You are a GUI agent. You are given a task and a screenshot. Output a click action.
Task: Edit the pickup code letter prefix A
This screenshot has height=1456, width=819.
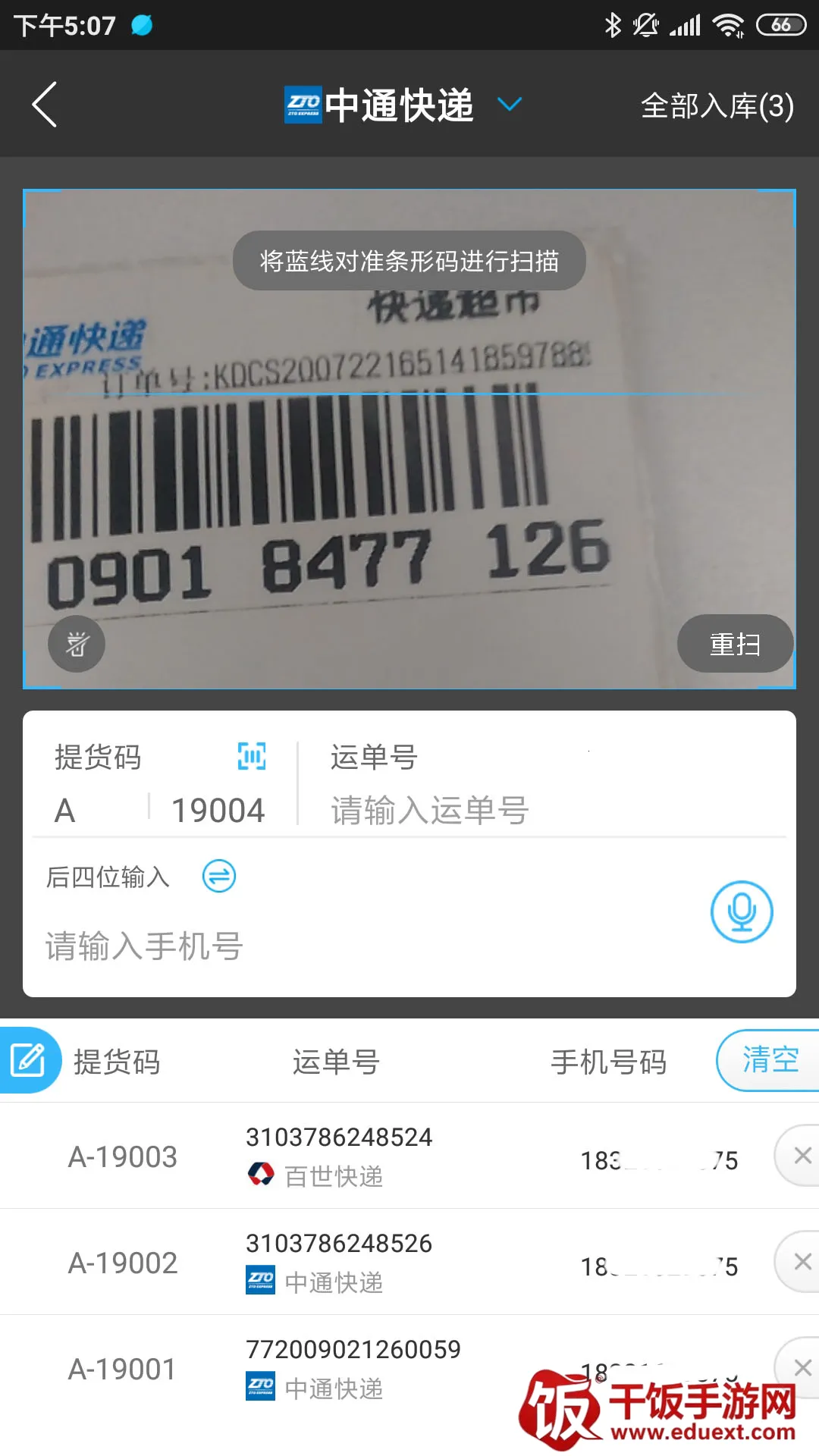65,811
